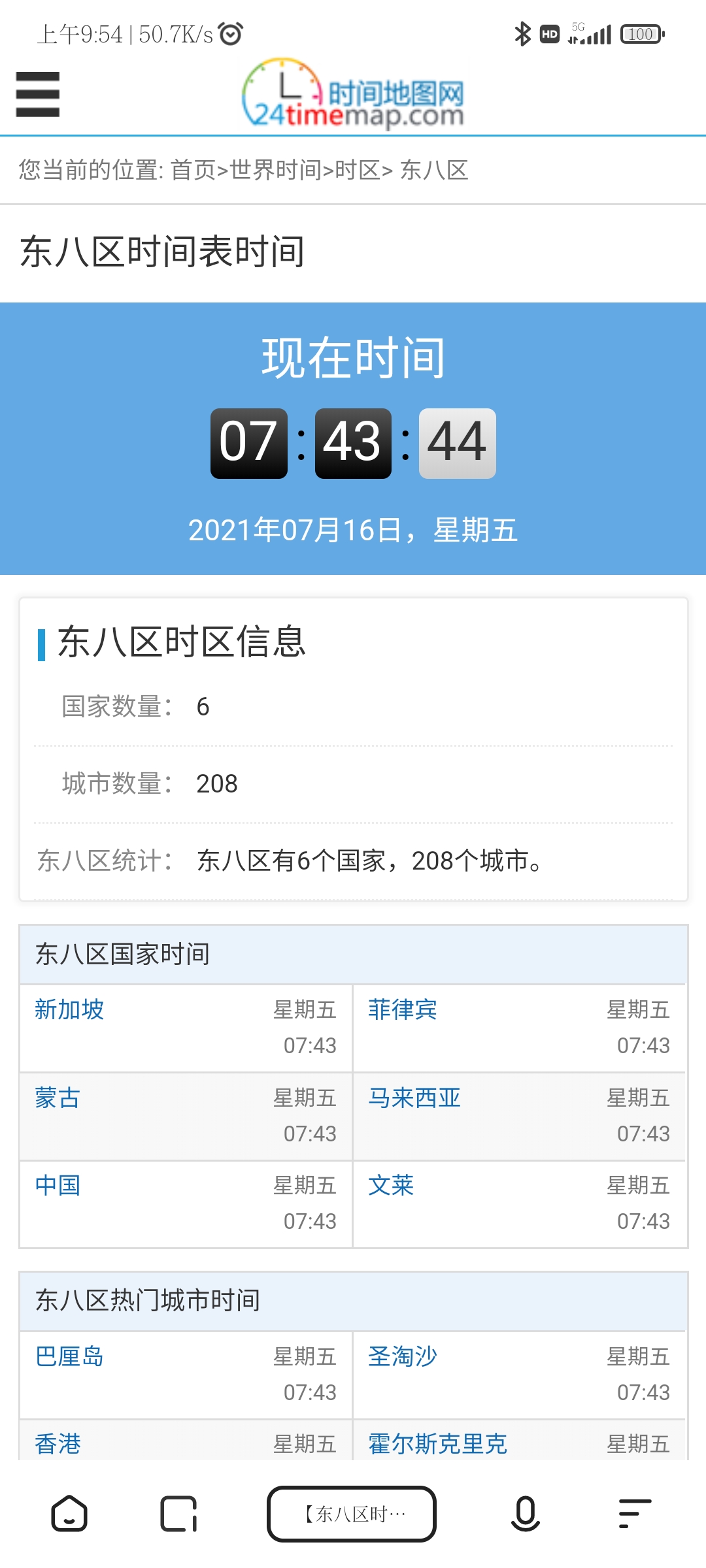The height and width of the screenshot is (1568, 706).
Task: Open the browser tabs switcher
Action: (178, 1514)
